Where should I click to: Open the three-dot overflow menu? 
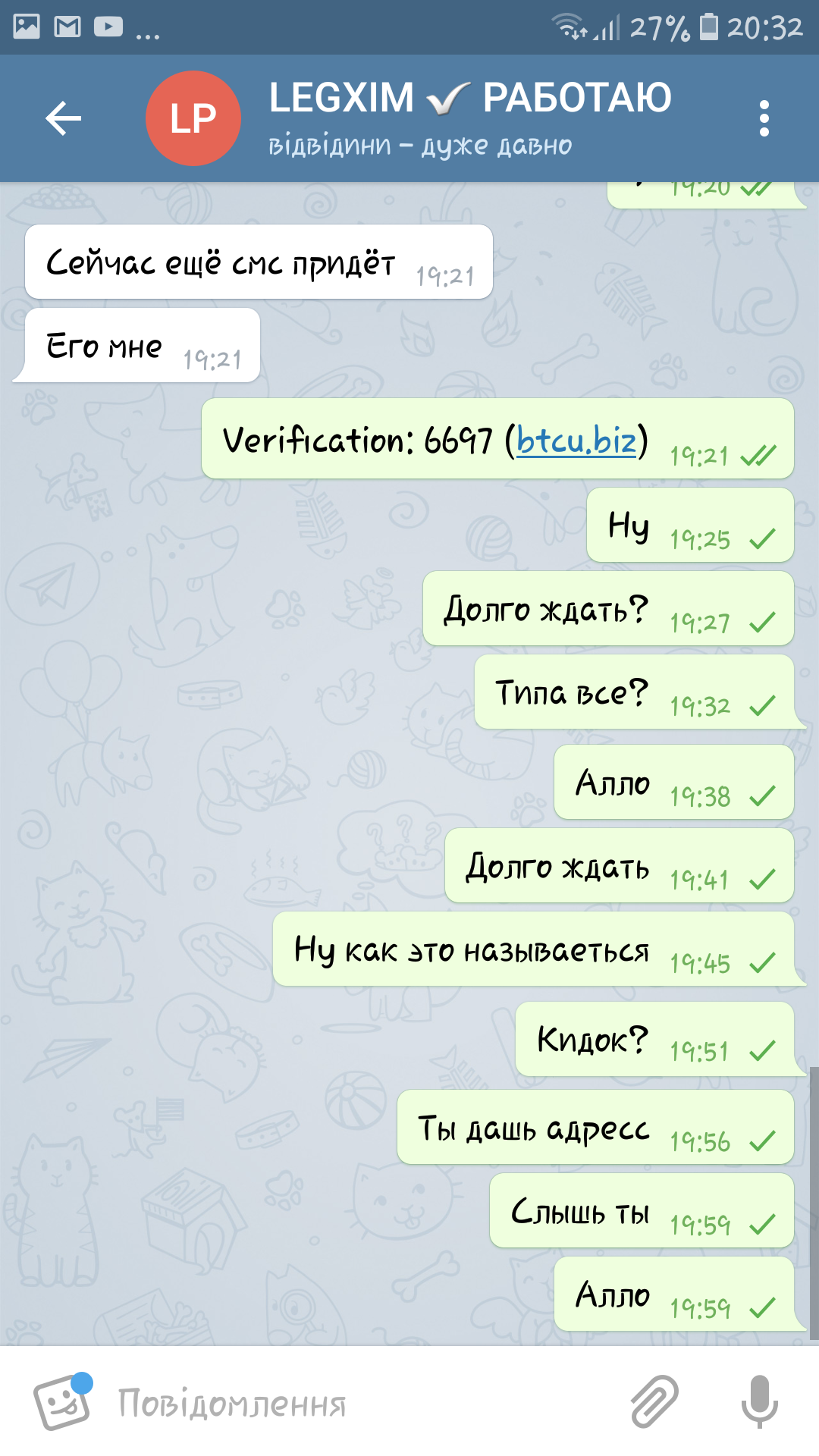(764, 118)
